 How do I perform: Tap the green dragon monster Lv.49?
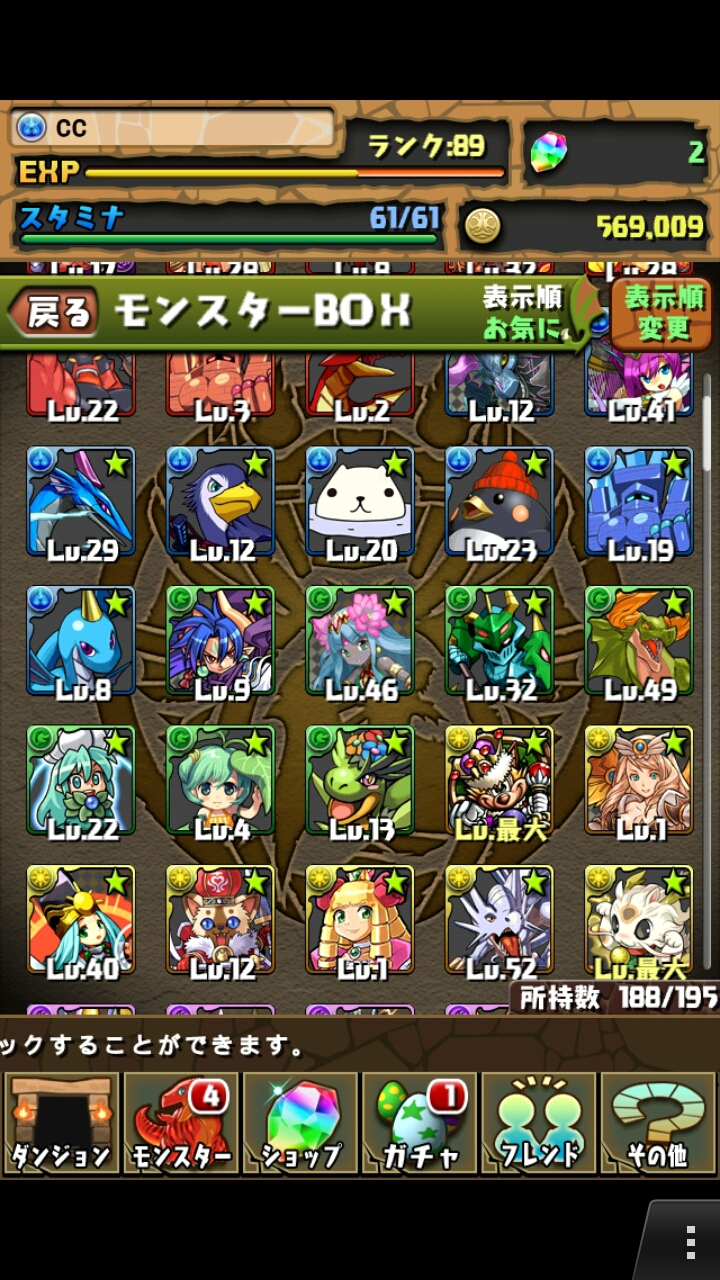(638, 642)
